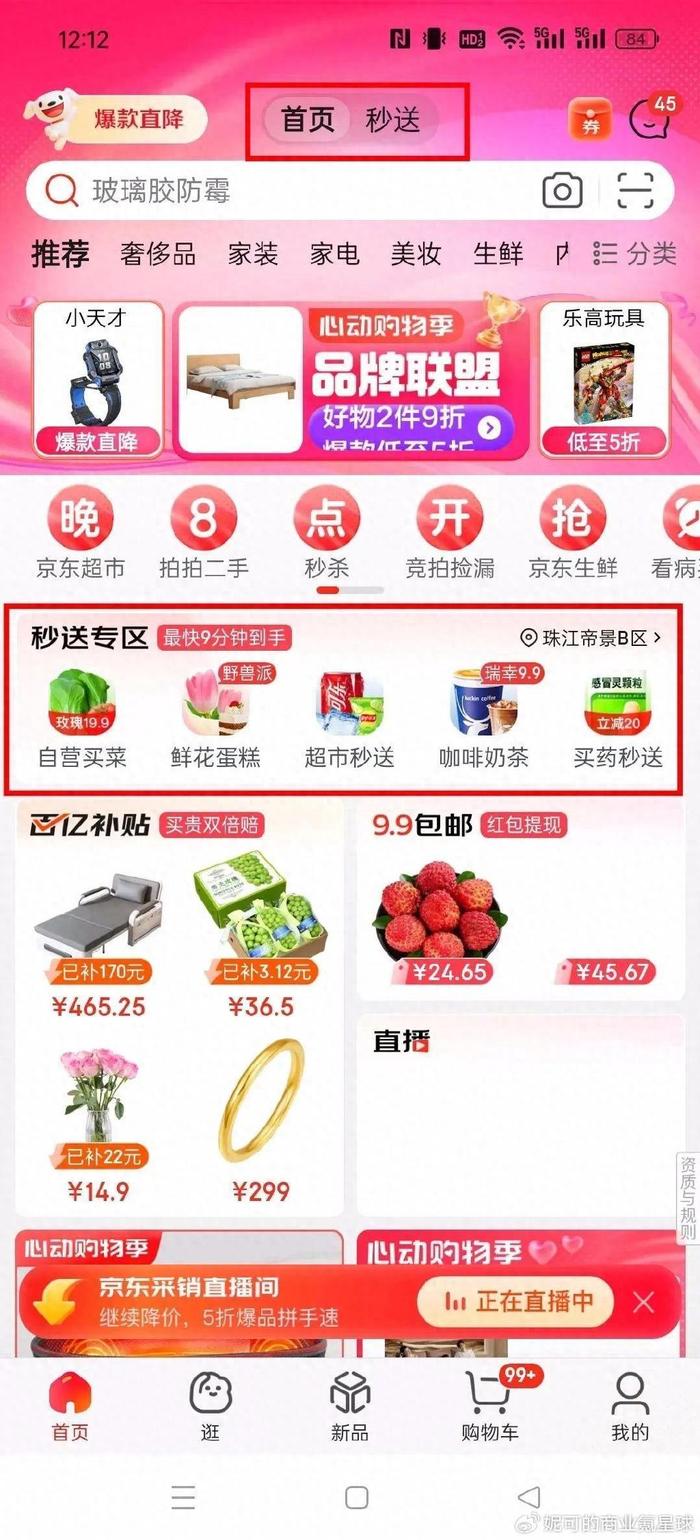Image resolution: width=700 pixels, height=1540 pixels.
Task: Change delivery location 珠江帝景B区
Action: coord(592,638)
